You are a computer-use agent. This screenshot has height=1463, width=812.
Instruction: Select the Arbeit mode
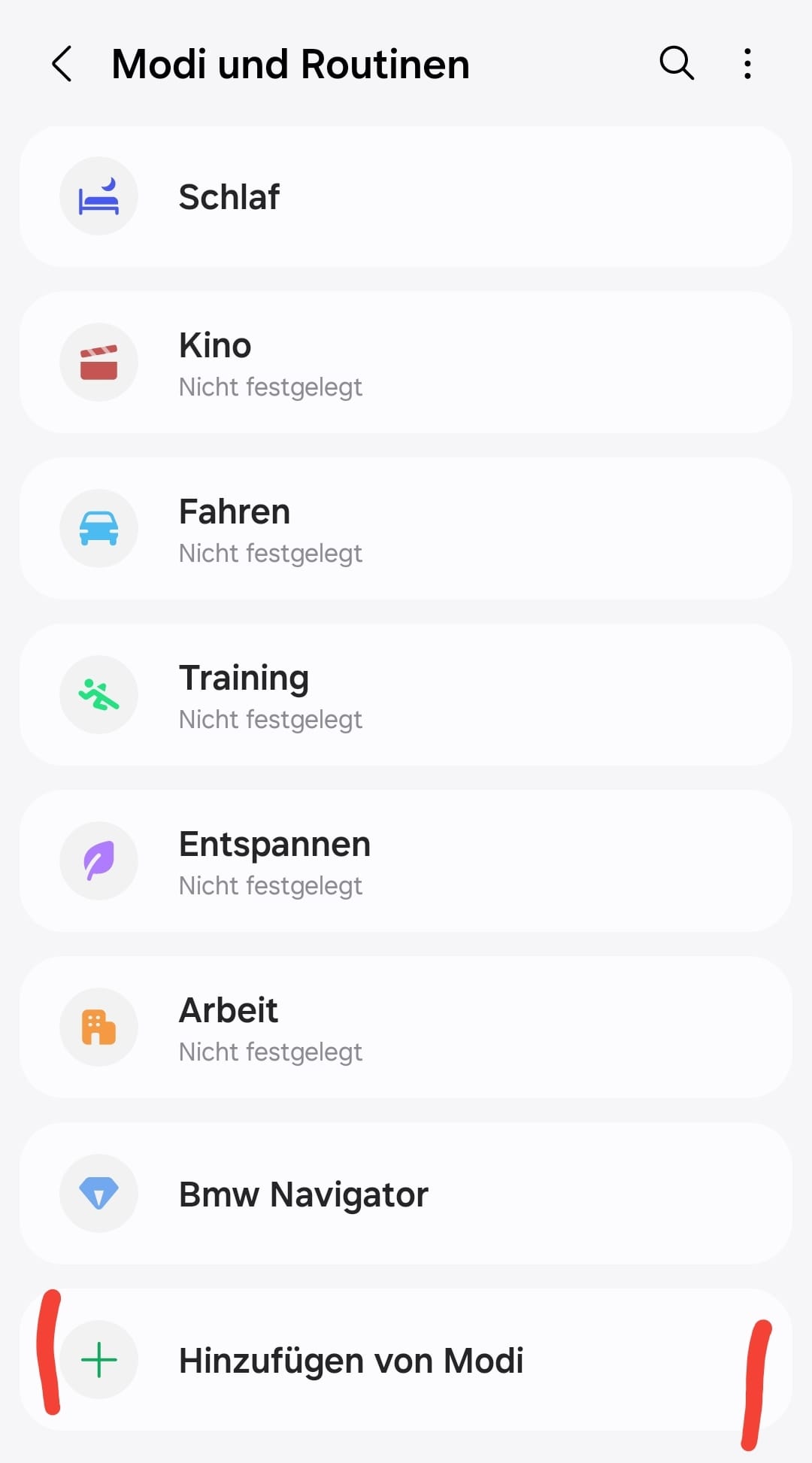point(406,1027)
